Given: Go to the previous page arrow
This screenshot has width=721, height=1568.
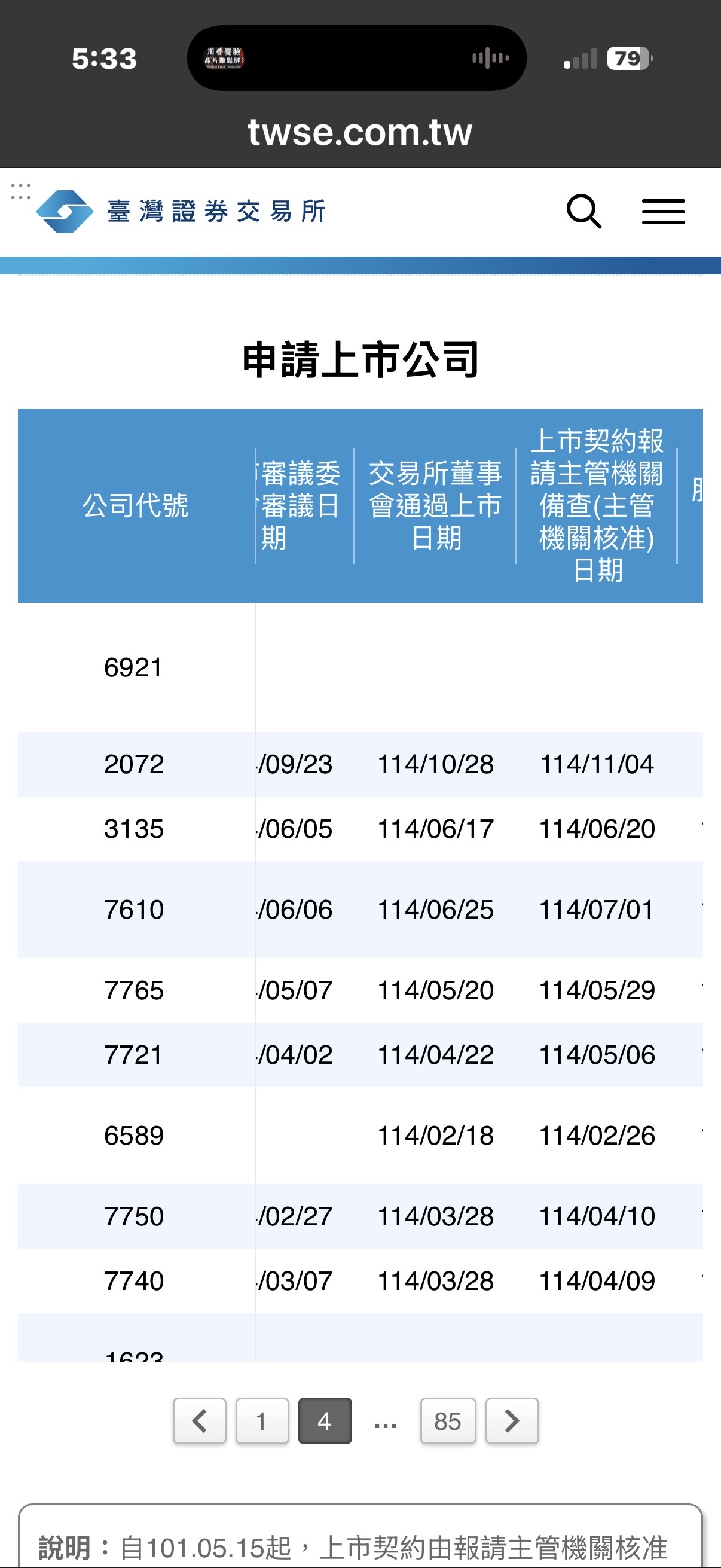Looking at the screenshot, I should click(200, 1421).
